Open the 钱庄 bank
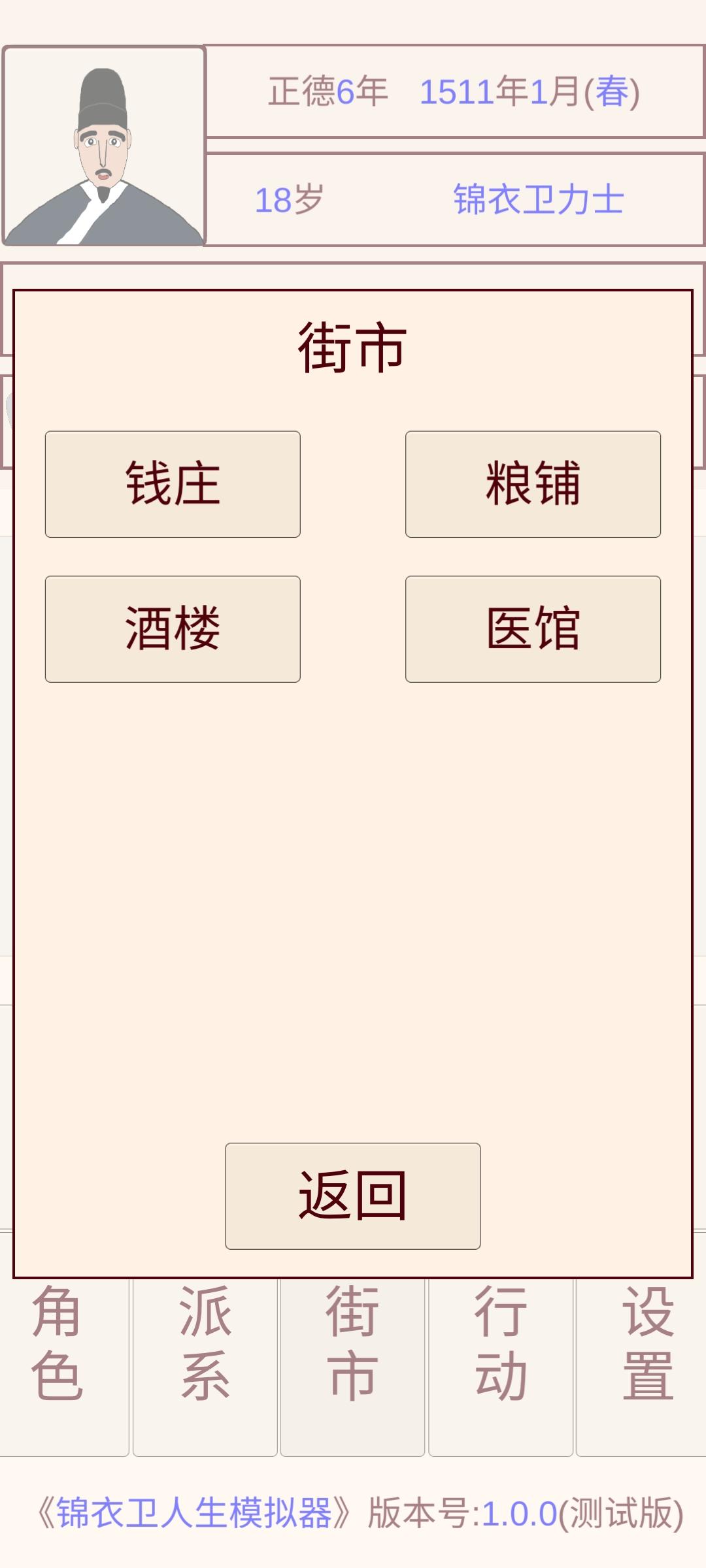Image resolution: width=706 pixels, height=1568 pixels. [x=173, y=484]
